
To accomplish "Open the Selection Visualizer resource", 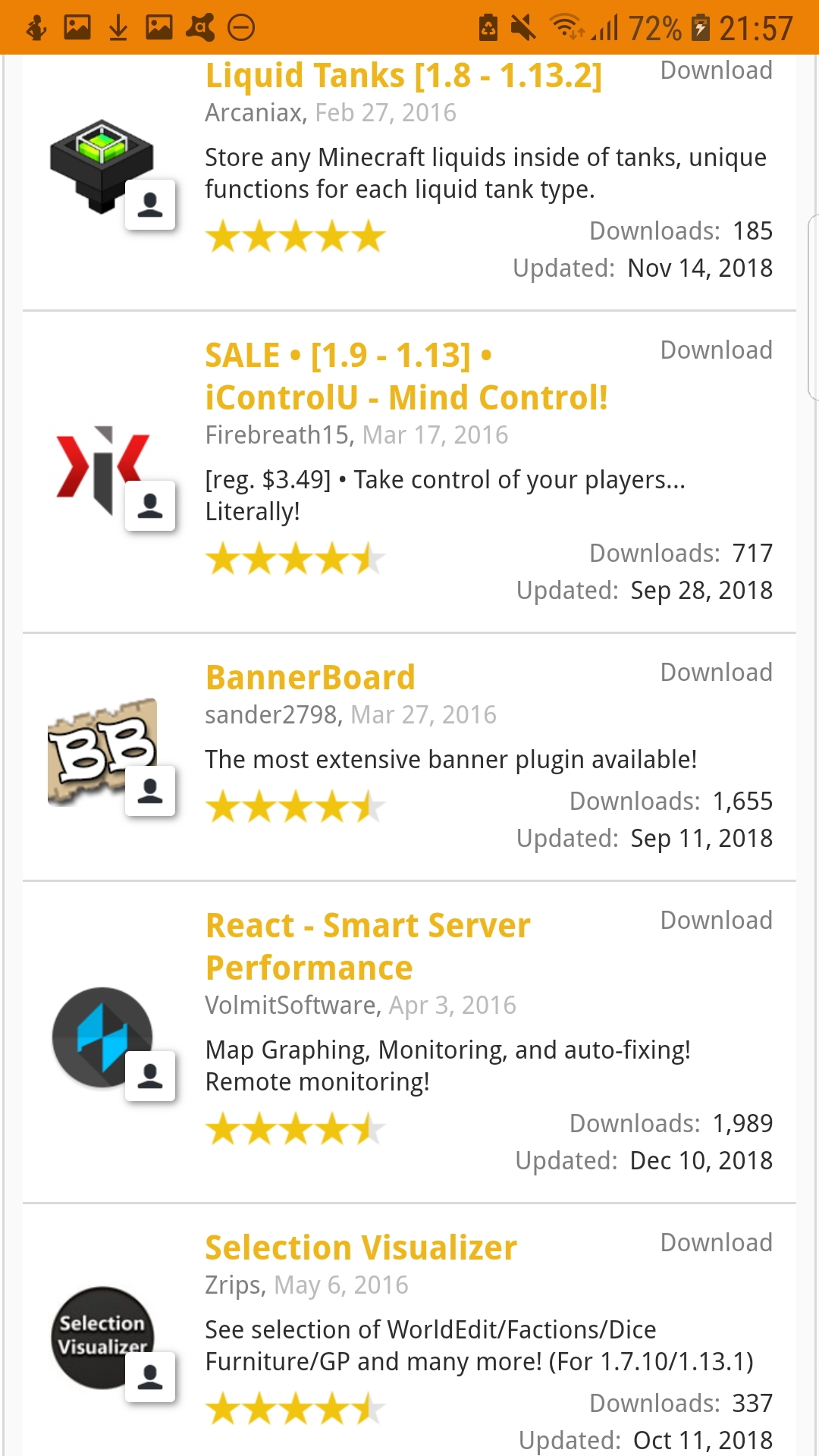I will pos(361,1248).
